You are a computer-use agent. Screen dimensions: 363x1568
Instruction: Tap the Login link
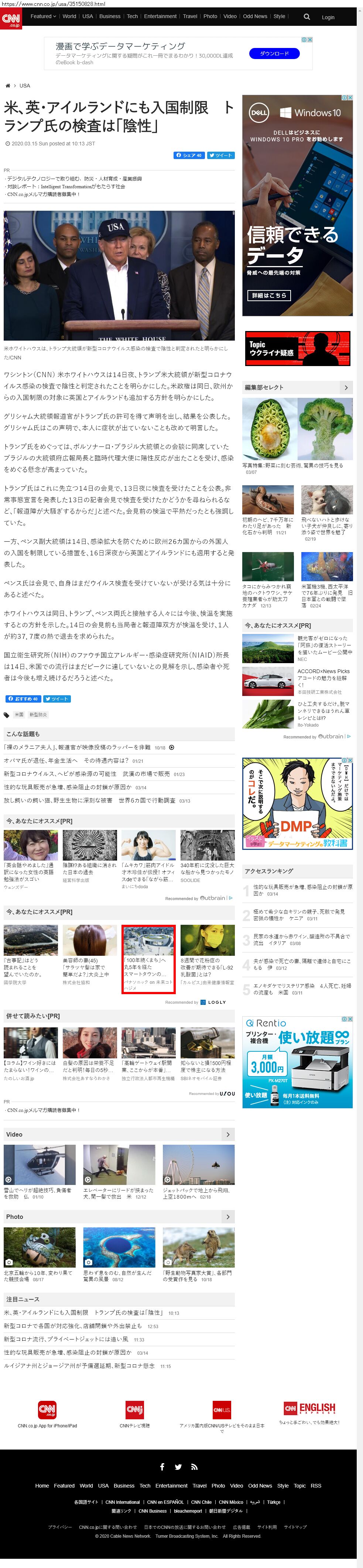point(328,17)
